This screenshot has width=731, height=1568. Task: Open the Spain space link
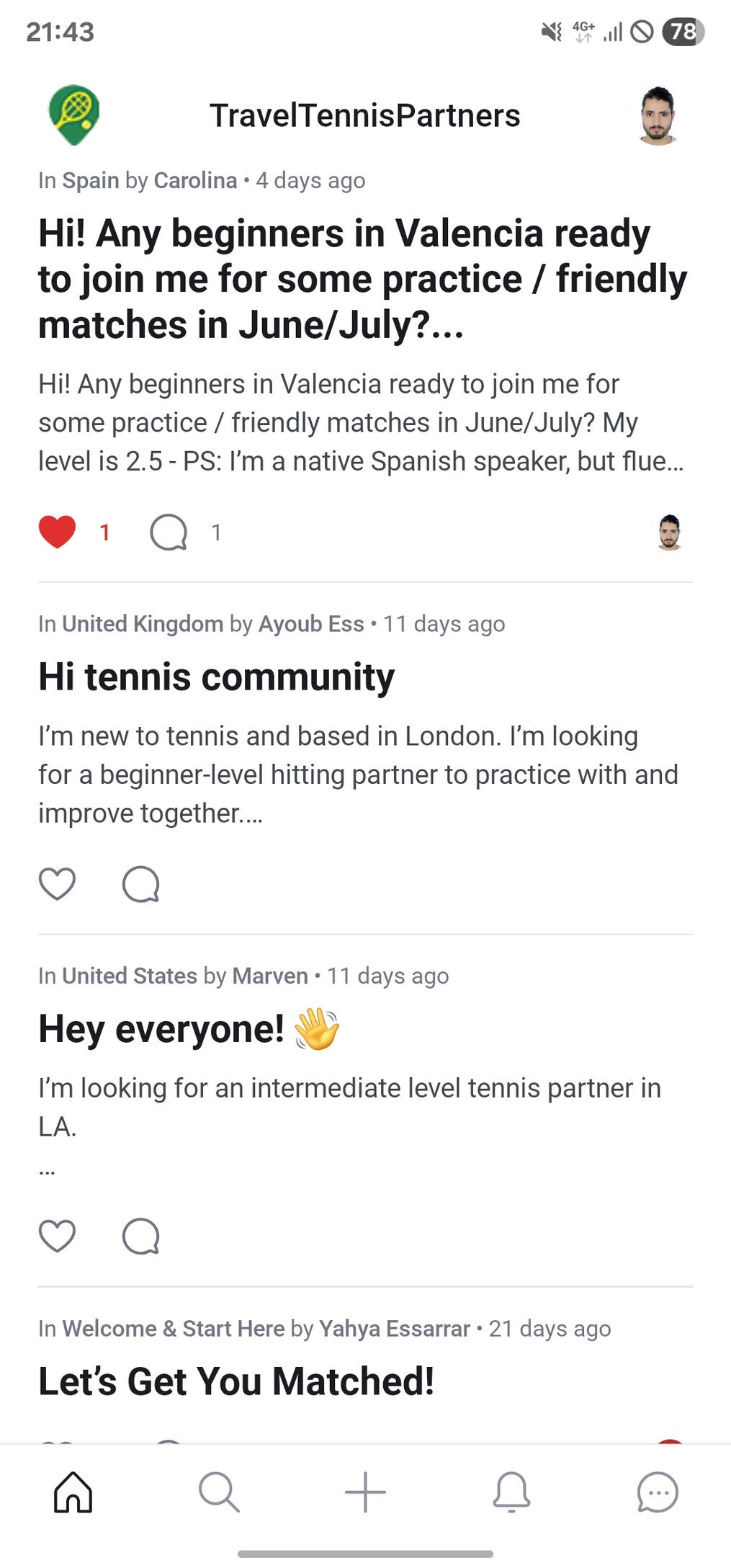coord(91,180)
